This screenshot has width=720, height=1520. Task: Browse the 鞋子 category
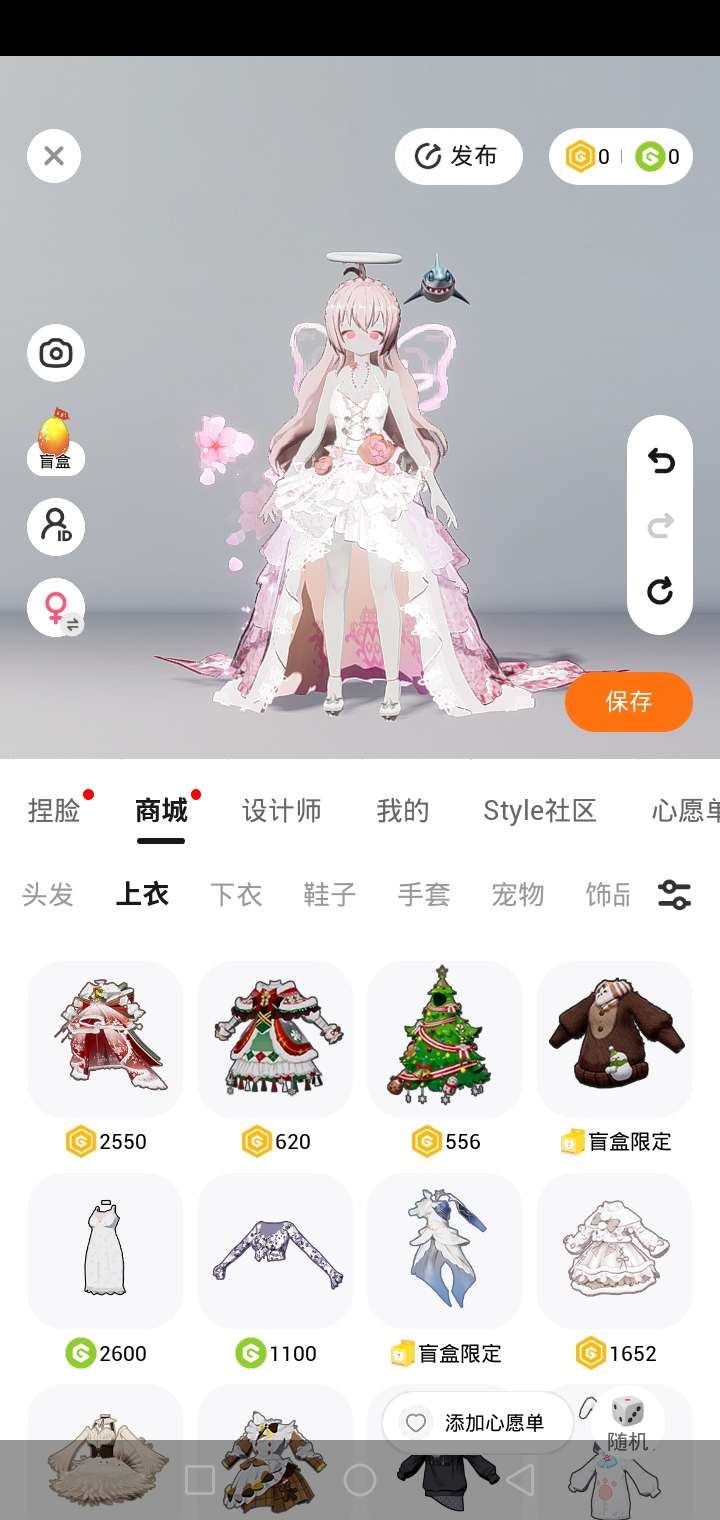click(x=330, y=894)
